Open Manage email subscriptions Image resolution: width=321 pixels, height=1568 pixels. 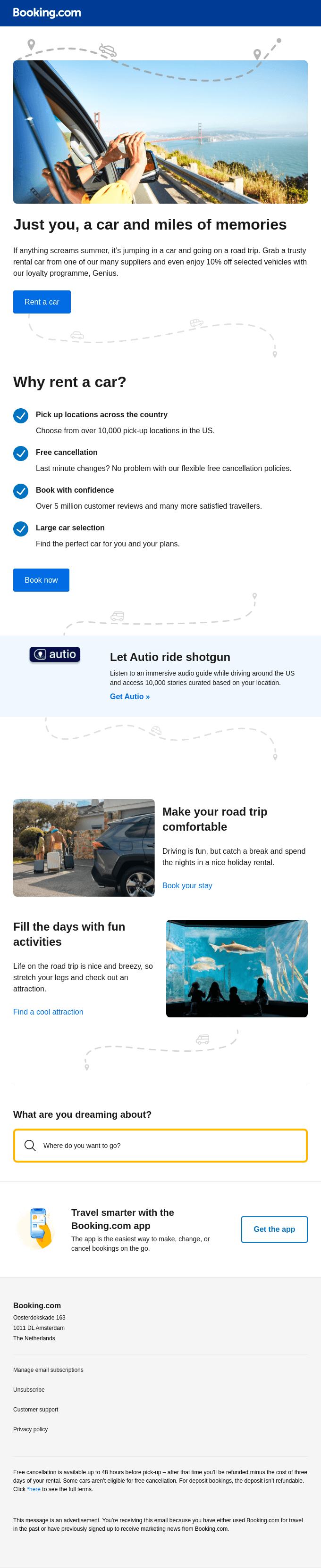48,1370
